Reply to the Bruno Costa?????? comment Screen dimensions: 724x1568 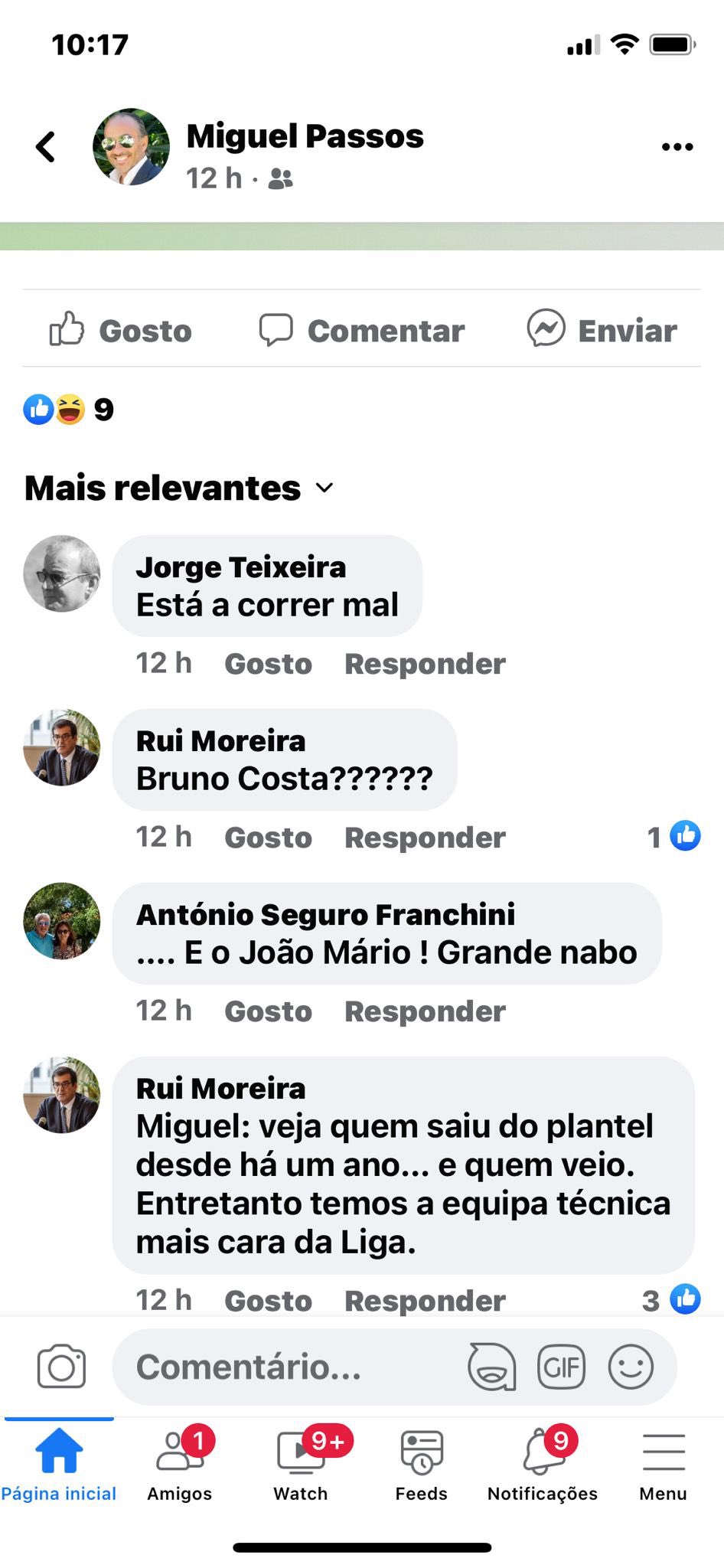pos(425,838)
